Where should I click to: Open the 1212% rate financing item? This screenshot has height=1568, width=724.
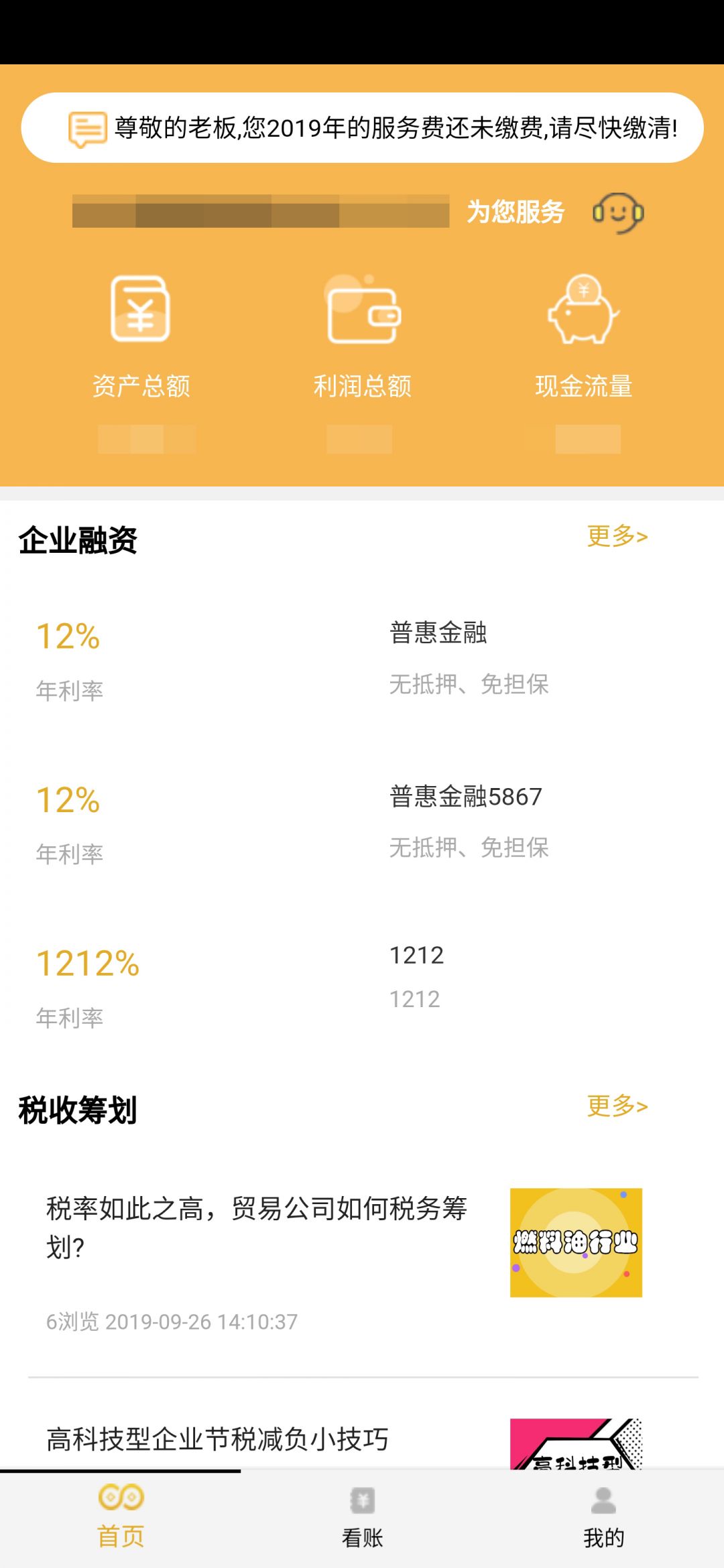click(x=362, y=986)
